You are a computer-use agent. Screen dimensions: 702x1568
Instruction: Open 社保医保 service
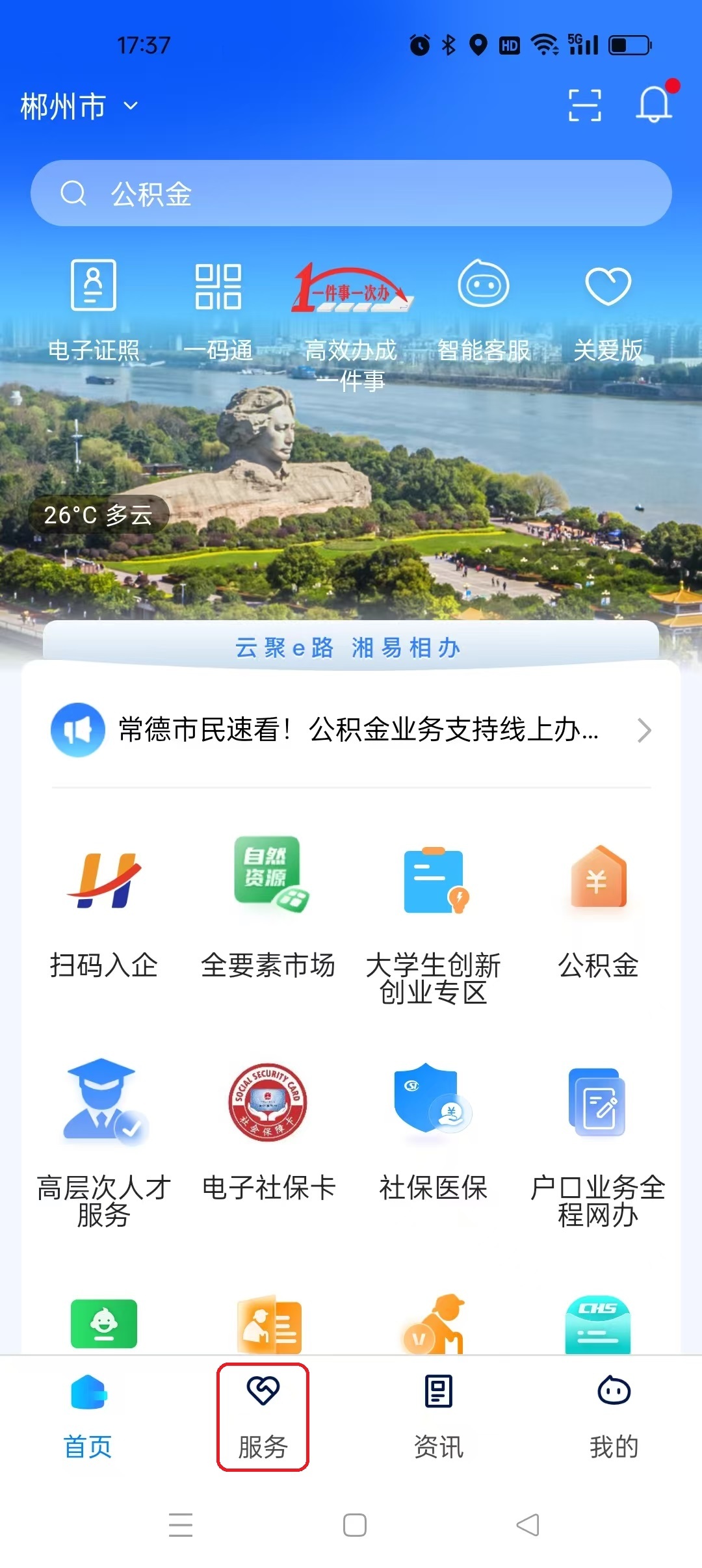click(433, 1131)
